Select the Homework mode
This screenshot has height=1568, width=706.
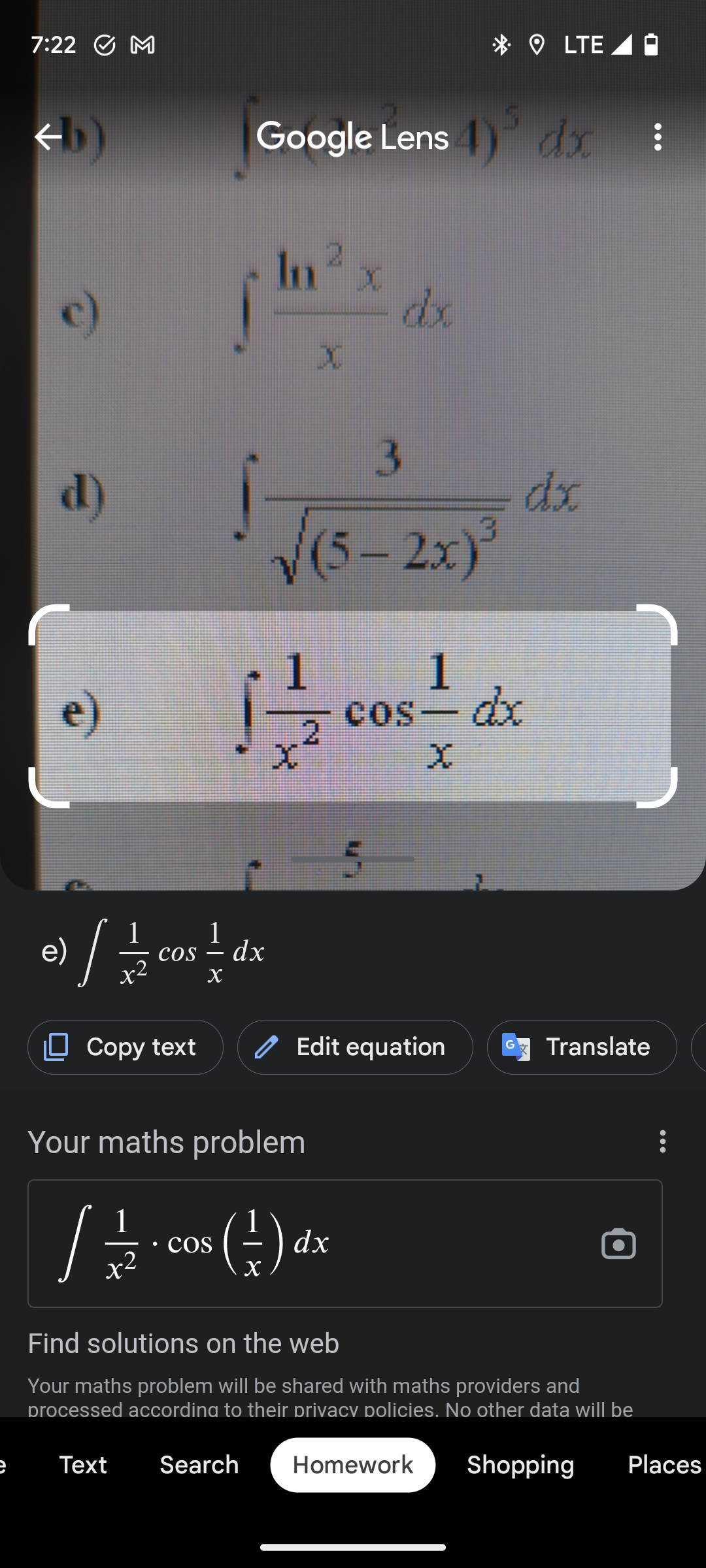(x=353, y=1465)
